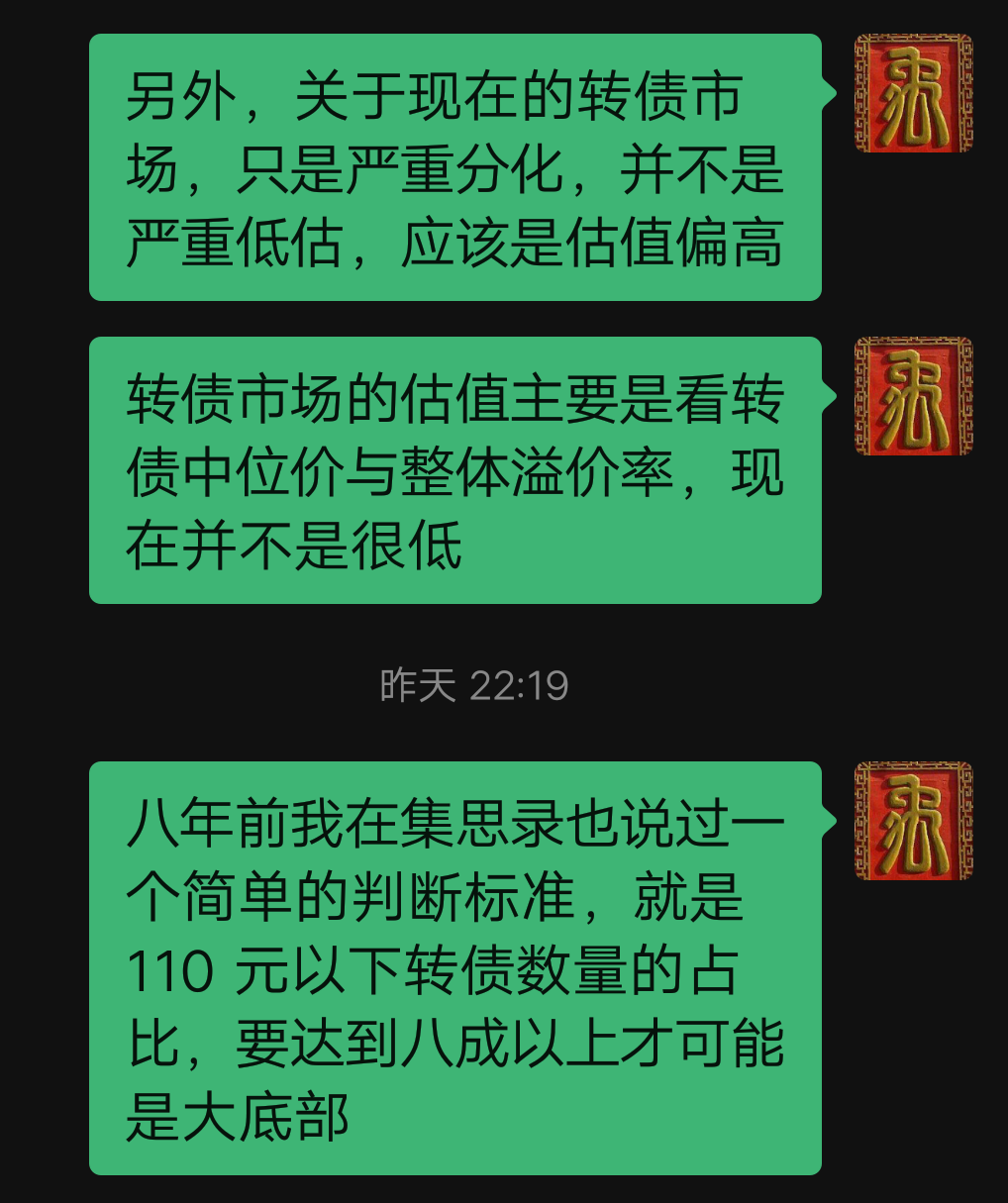1008x1203 pixels.
Task: Open sender avatar beside the 另外，关于现在的转债市场 message
Action: 913,93
